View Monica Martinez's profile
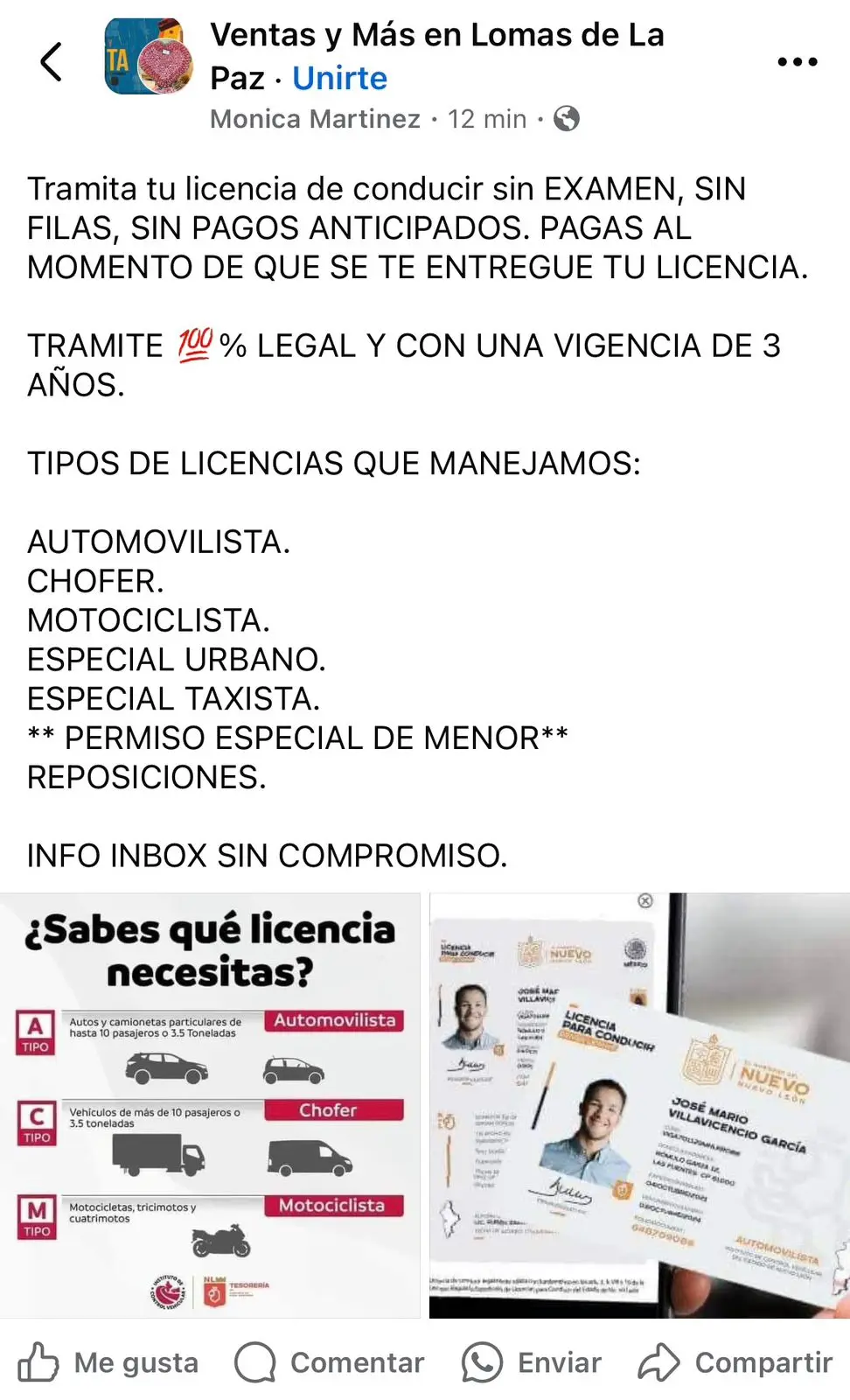850x1400 pixels. (315, 119)
